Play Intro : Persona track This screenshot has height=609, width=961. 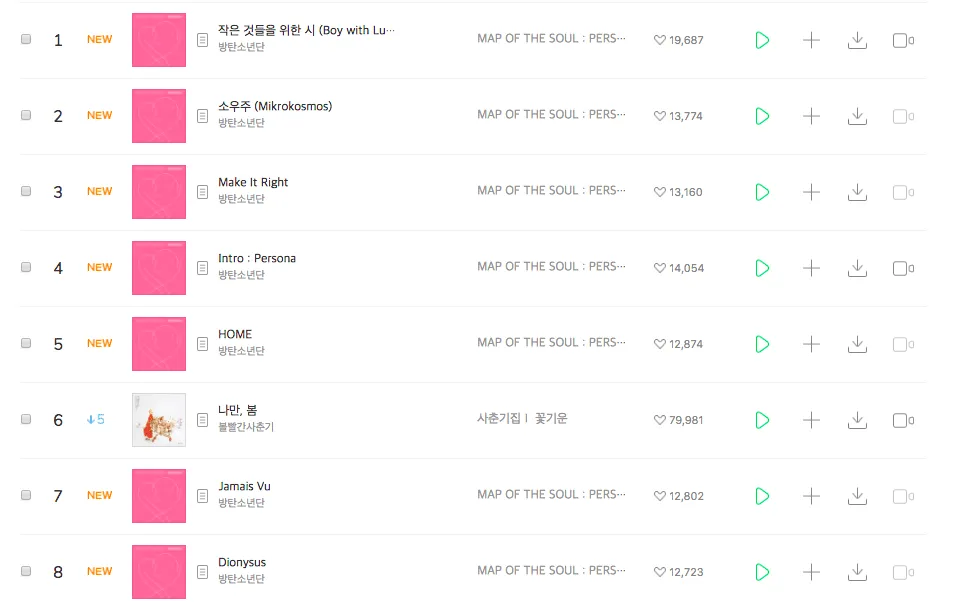[x=762, y=268]
